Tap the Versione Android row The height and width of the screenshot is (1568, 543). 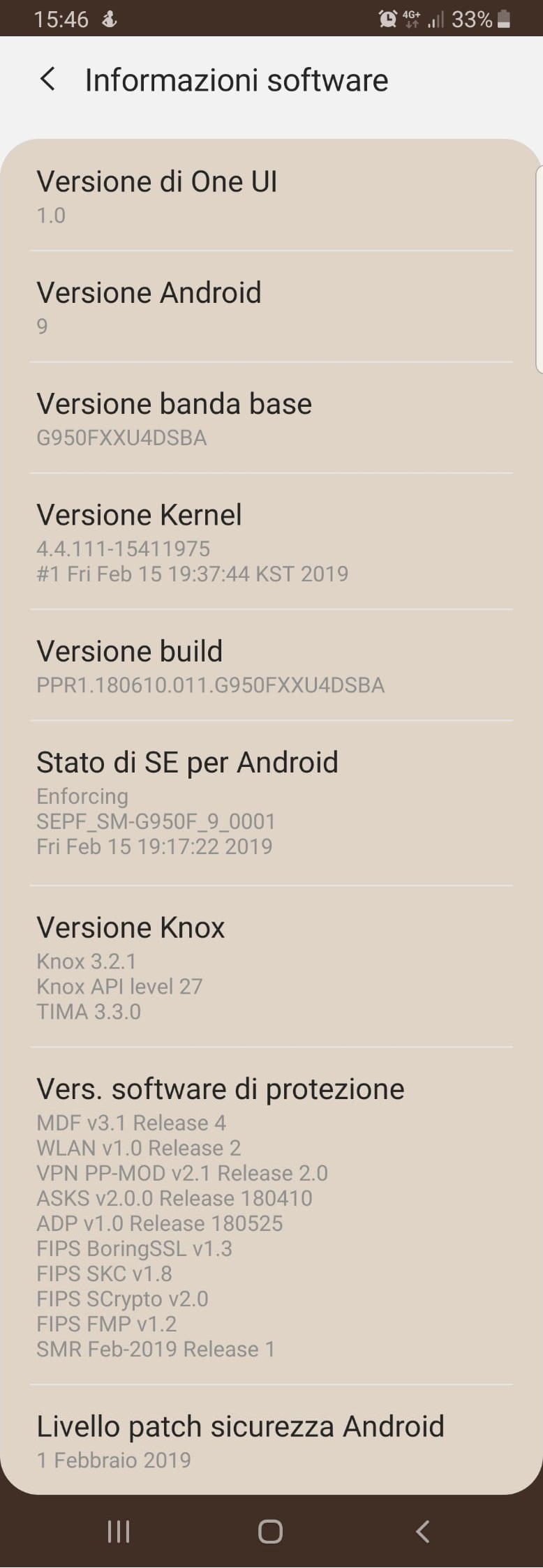coord(271,307)
